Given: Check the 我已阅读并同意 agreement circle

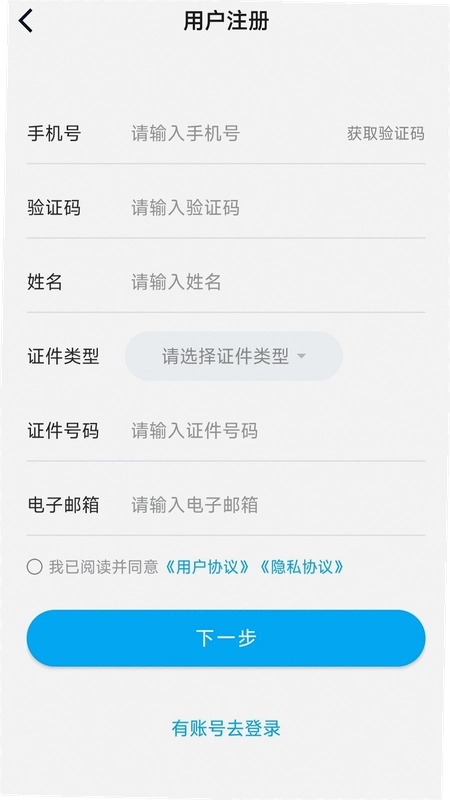Looking at the screenshot, I should (35, 567).
